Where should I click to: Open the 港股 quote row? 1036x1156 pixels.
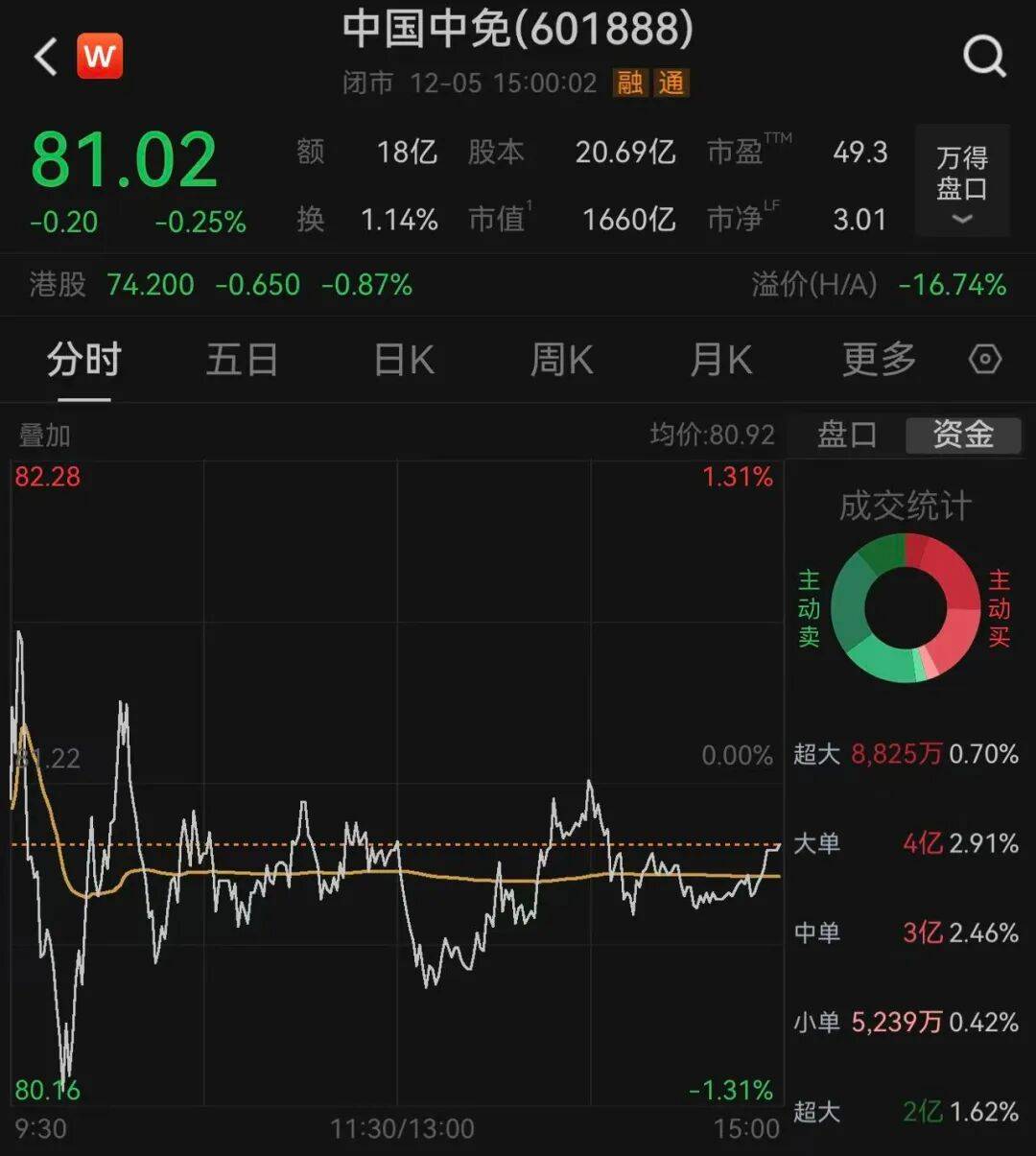coord(221,285)
